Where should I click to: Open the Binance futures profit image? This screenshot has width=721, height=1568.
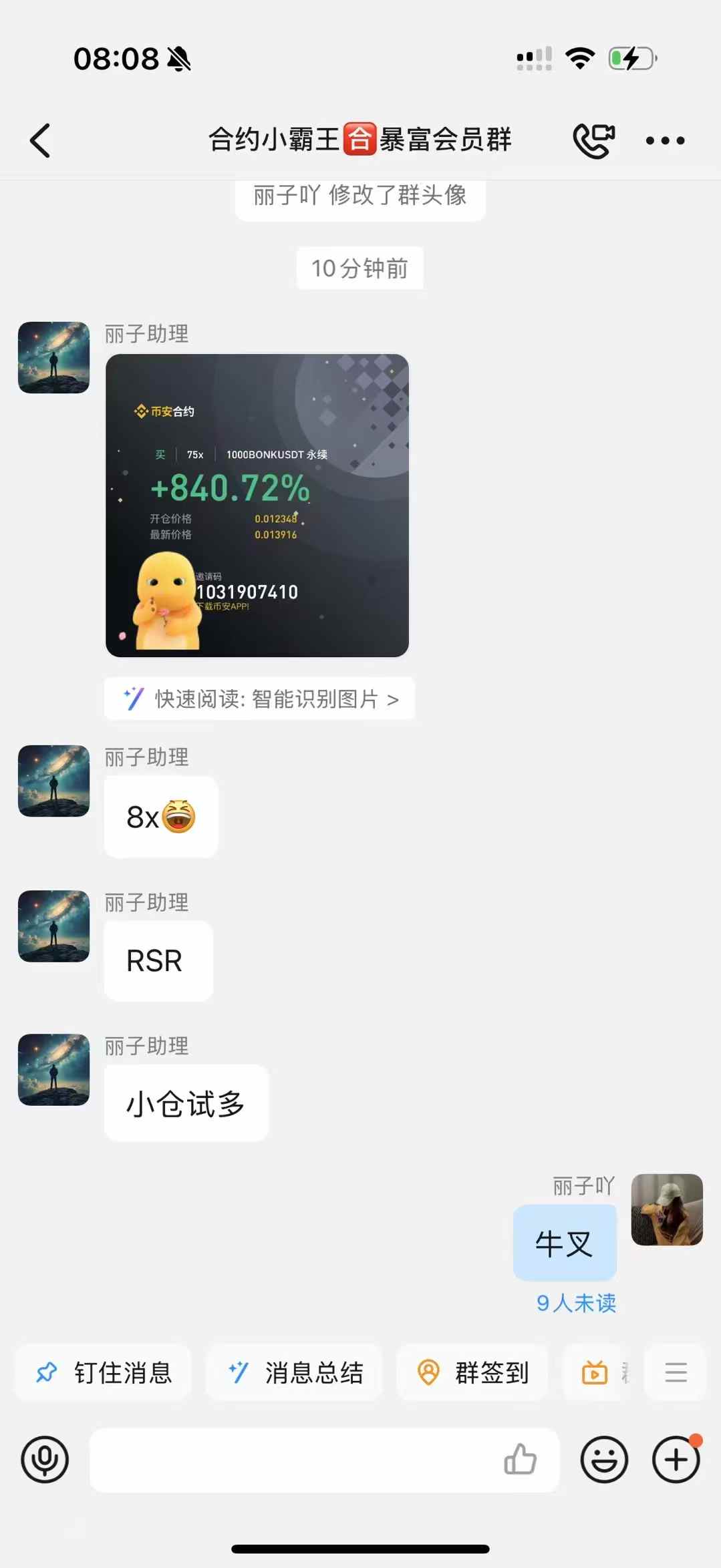tap(257, 506)
